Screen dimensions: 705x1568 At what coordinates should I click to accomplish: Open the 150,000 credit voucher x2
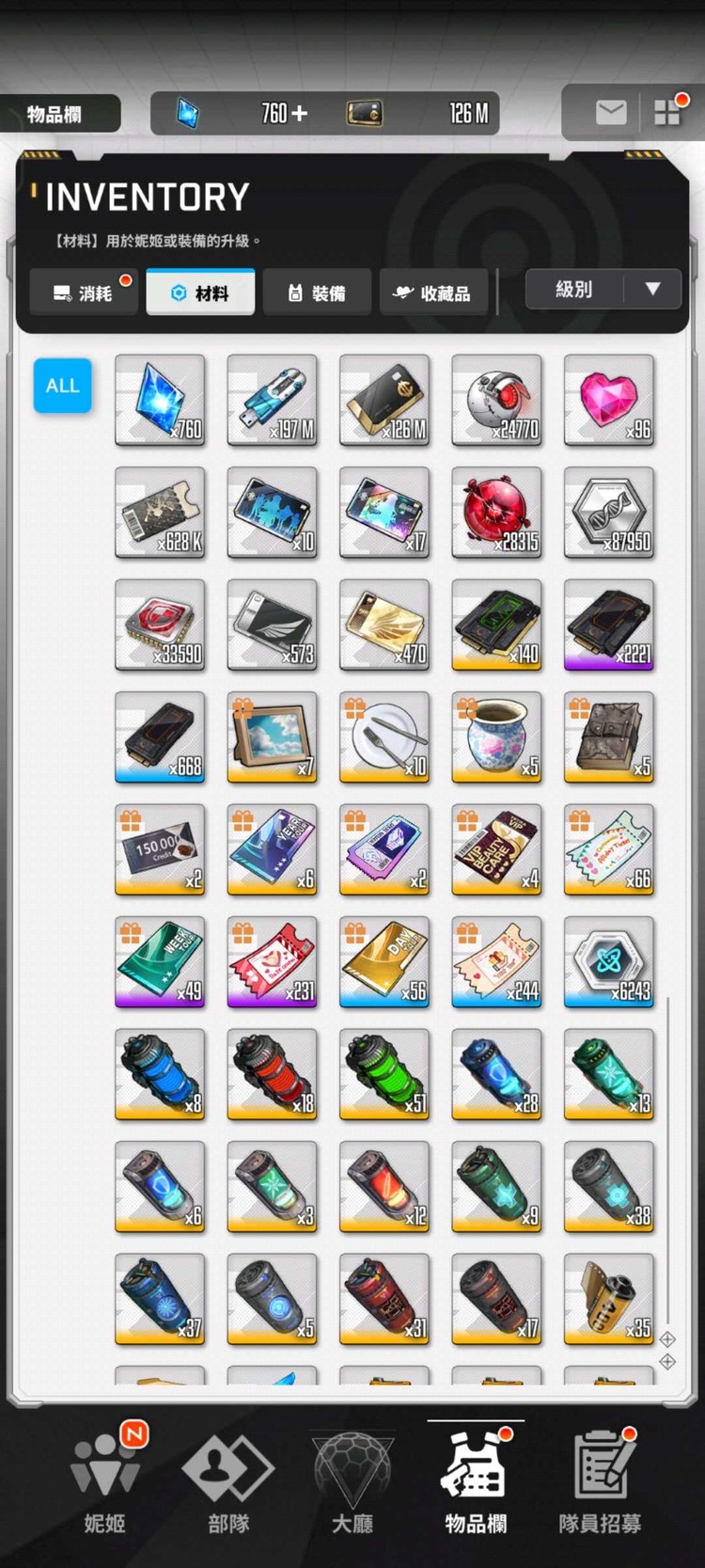(160, 848)
